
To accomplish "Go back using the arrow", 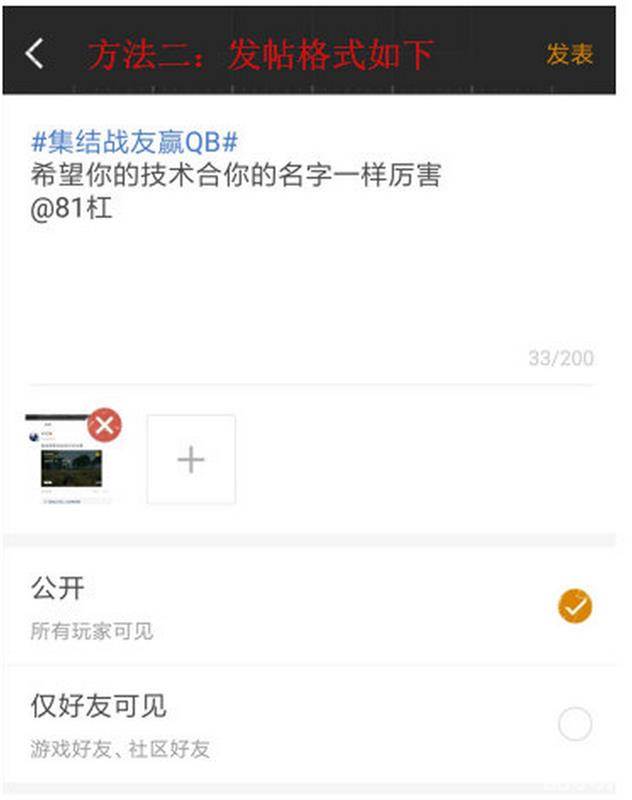I will 35,53.
